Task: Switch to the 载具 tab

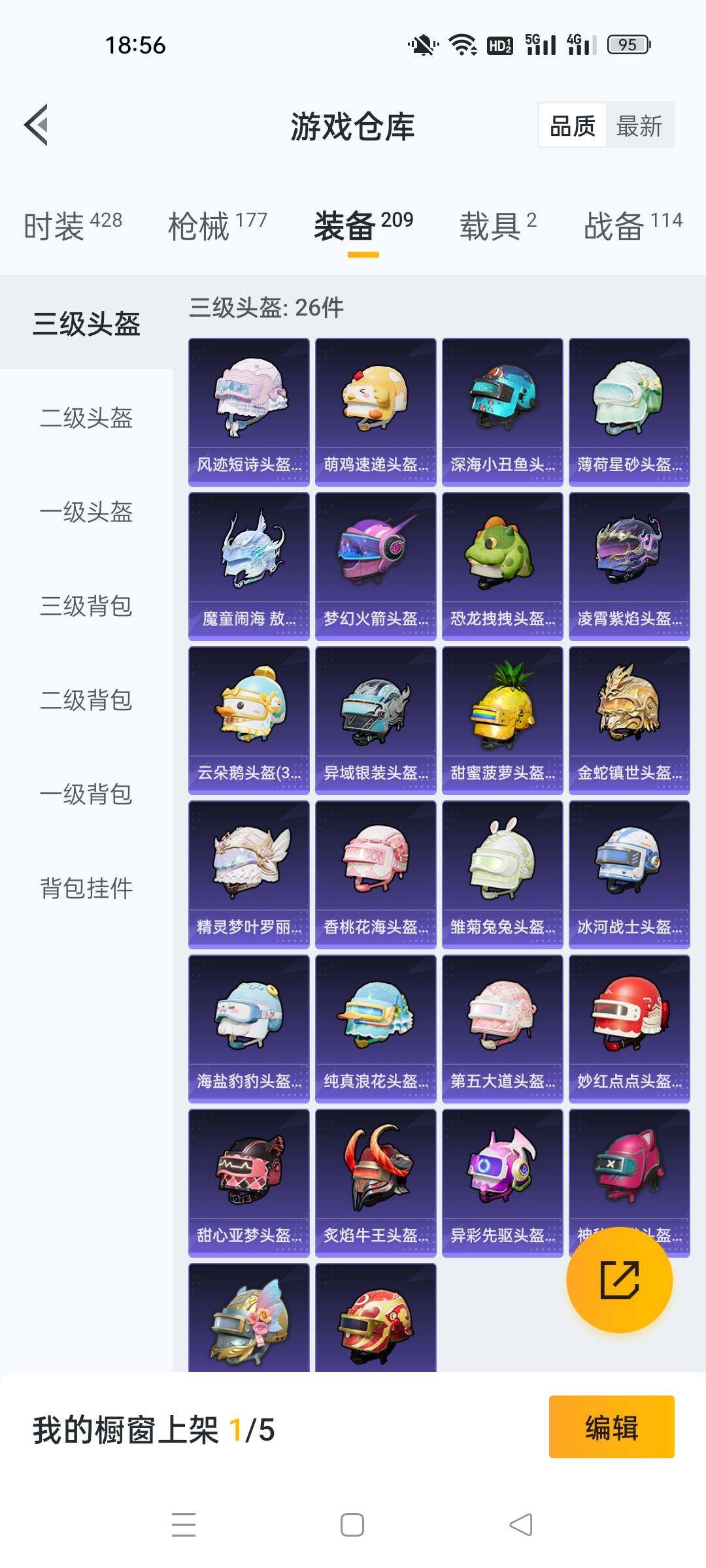Action: [x=497, y=226]
